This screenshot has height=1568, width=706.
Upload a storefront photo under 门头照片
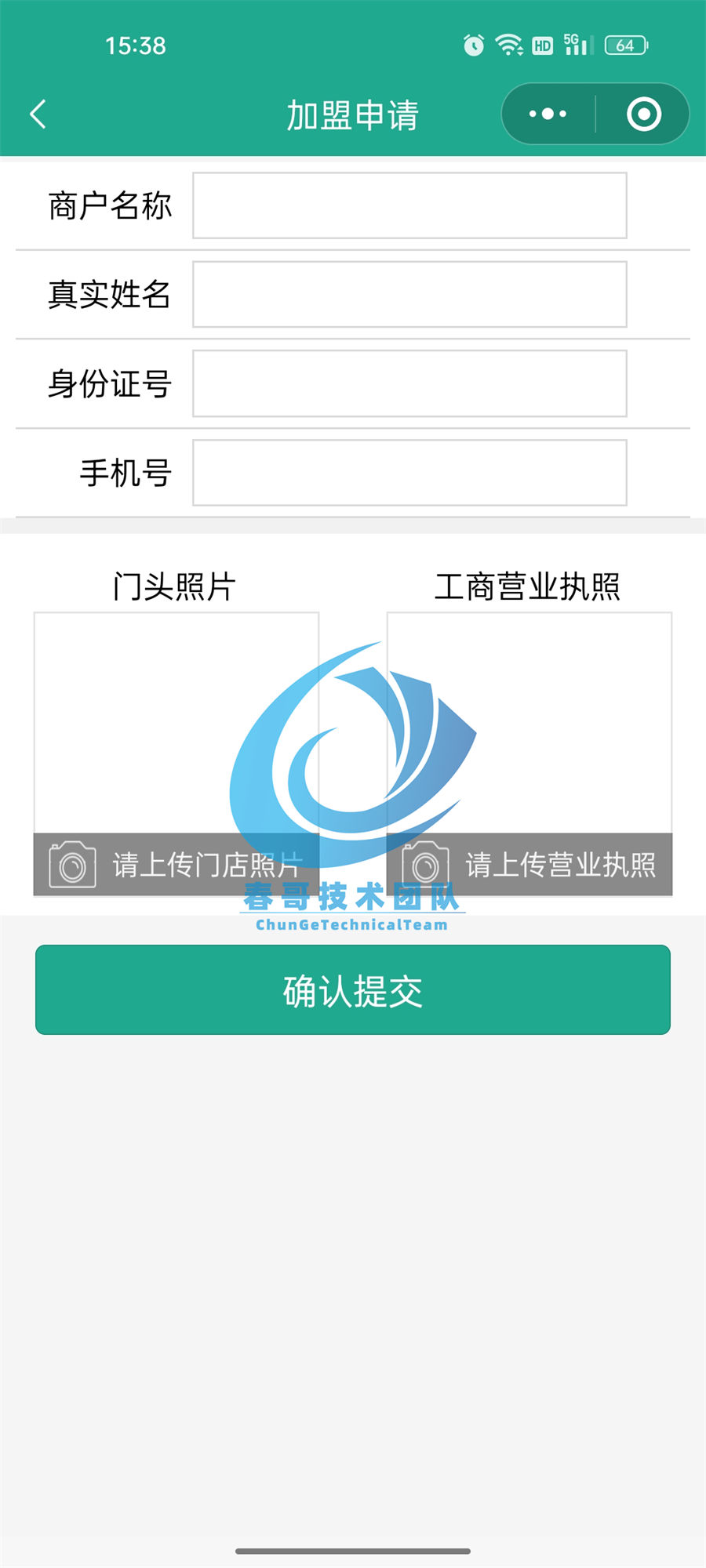176,753
